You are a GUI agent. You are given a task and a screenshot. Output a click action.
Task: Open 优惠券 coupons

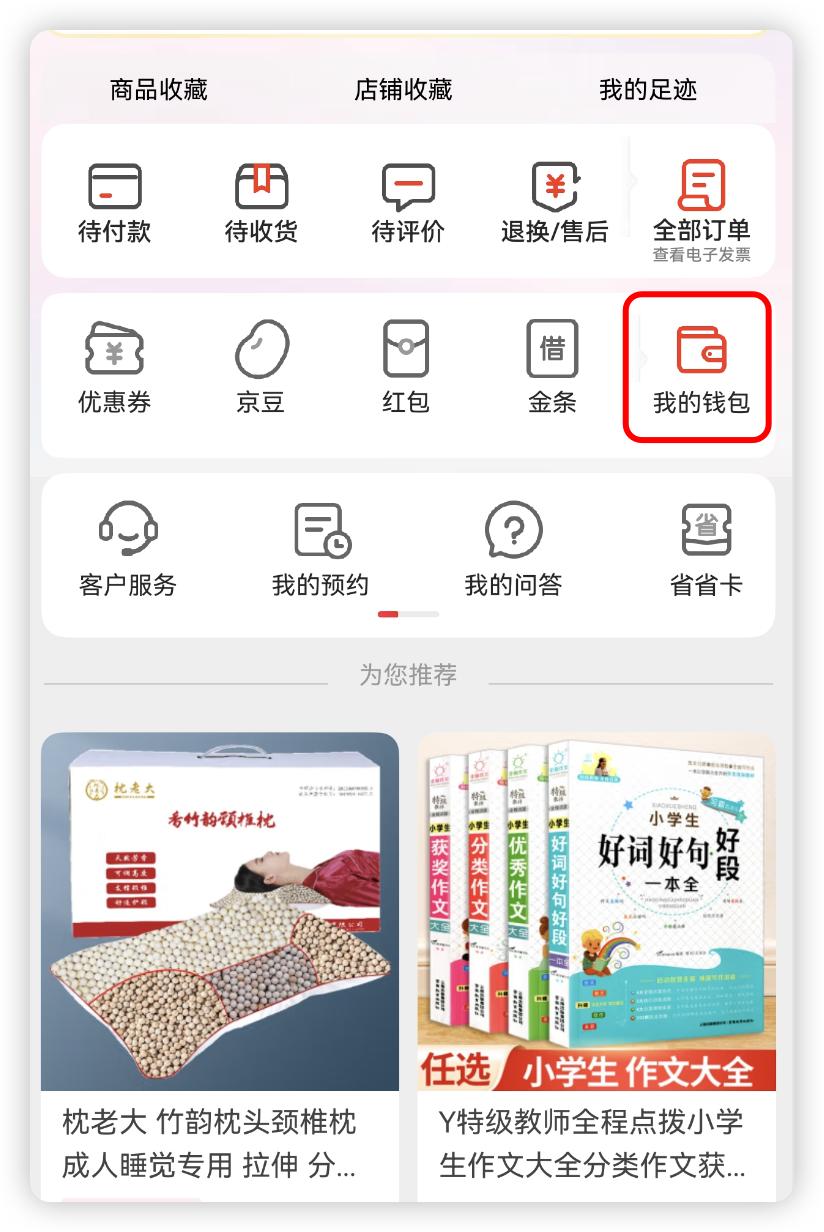point(114,368)
